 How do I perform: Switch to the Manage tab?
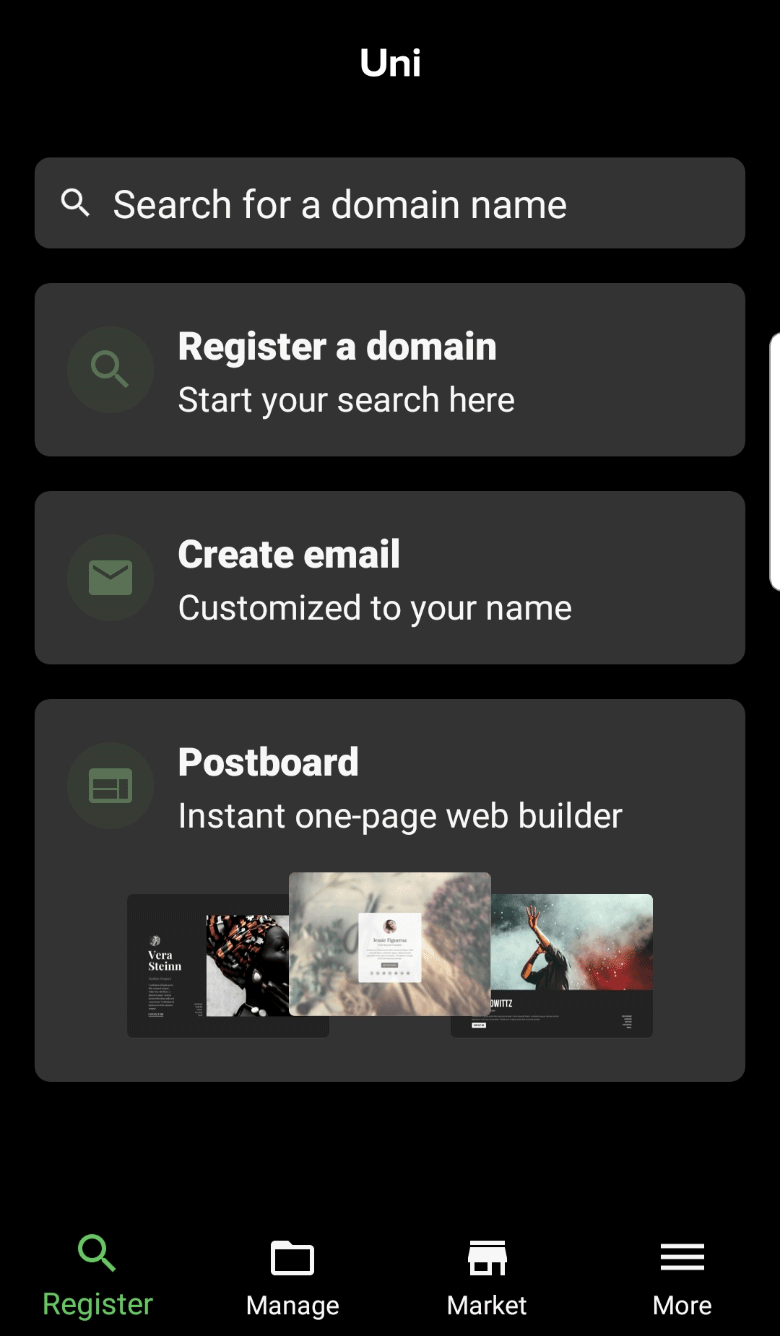click(x=293, y=1277)
